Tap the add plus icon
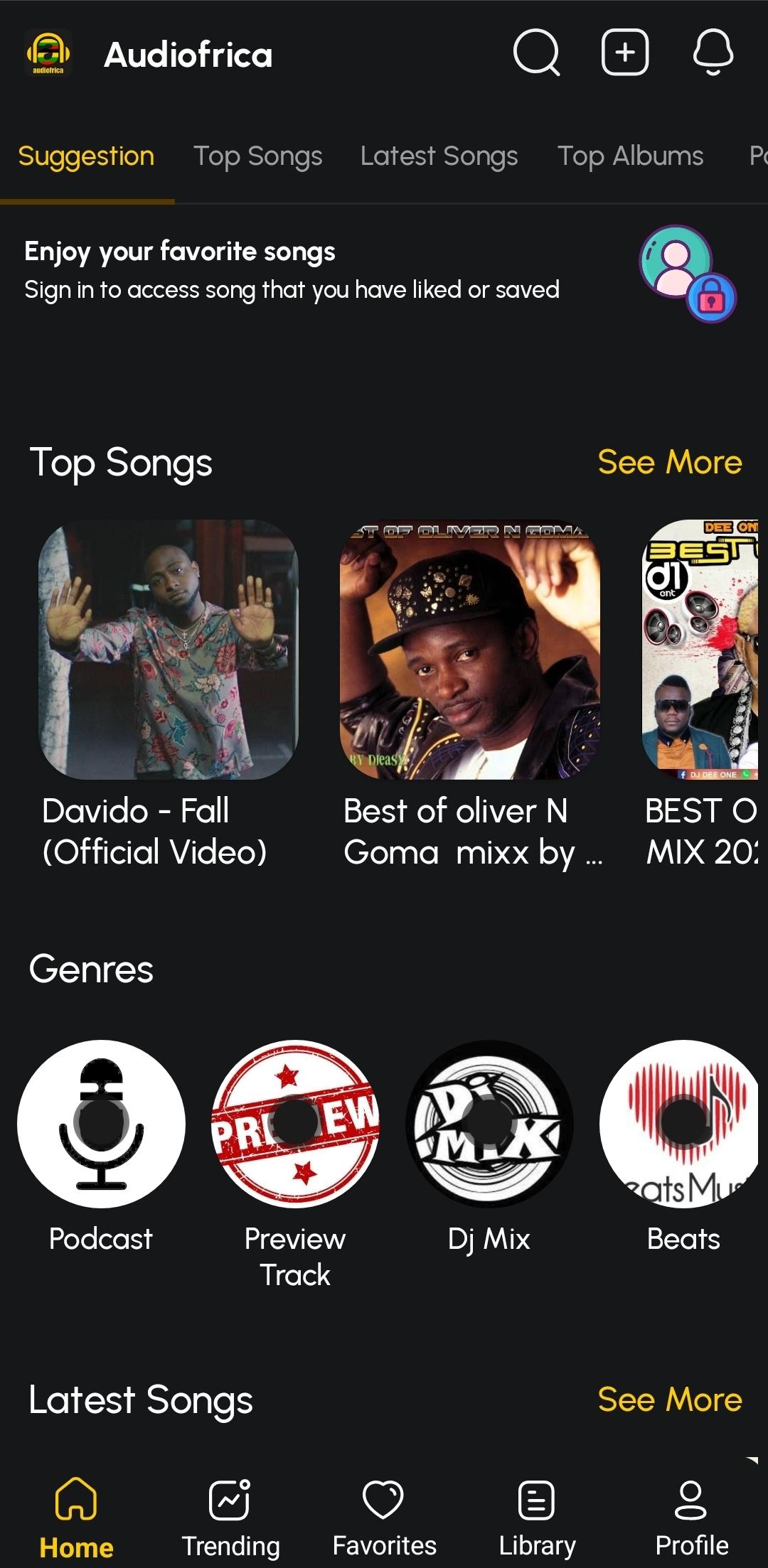 [624, 53]
